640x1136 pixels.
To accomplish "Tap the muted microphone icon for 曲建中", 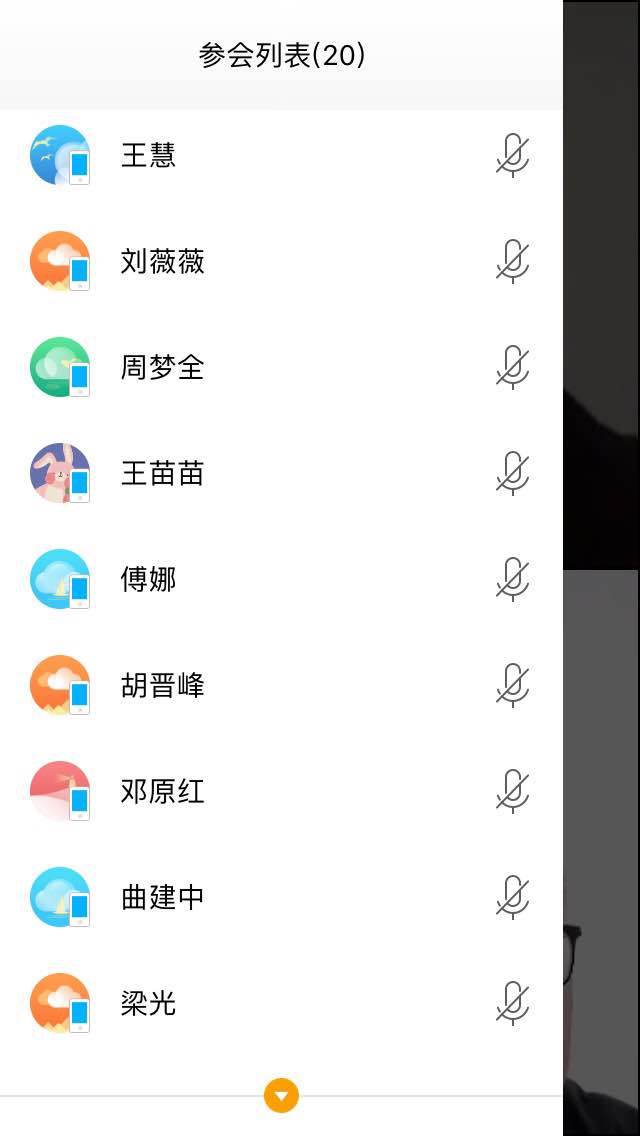I will coord(512,898).
